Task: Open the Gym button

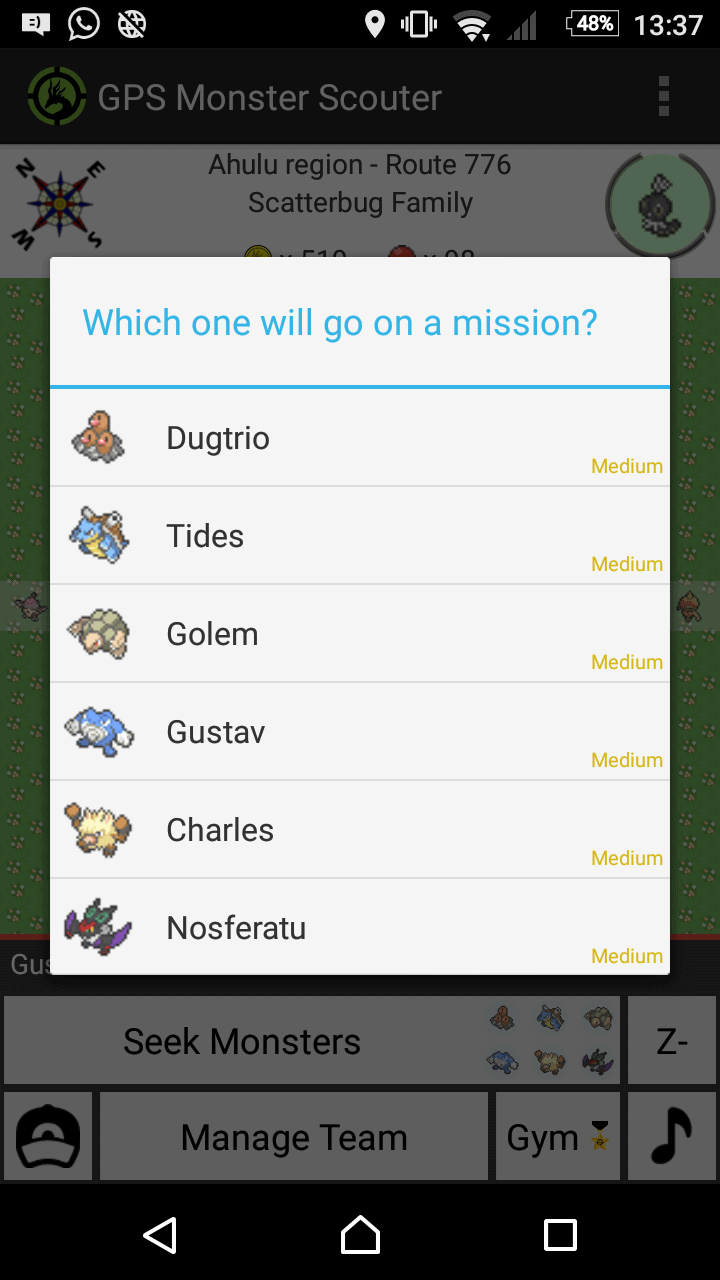Action: [557, 1138]
